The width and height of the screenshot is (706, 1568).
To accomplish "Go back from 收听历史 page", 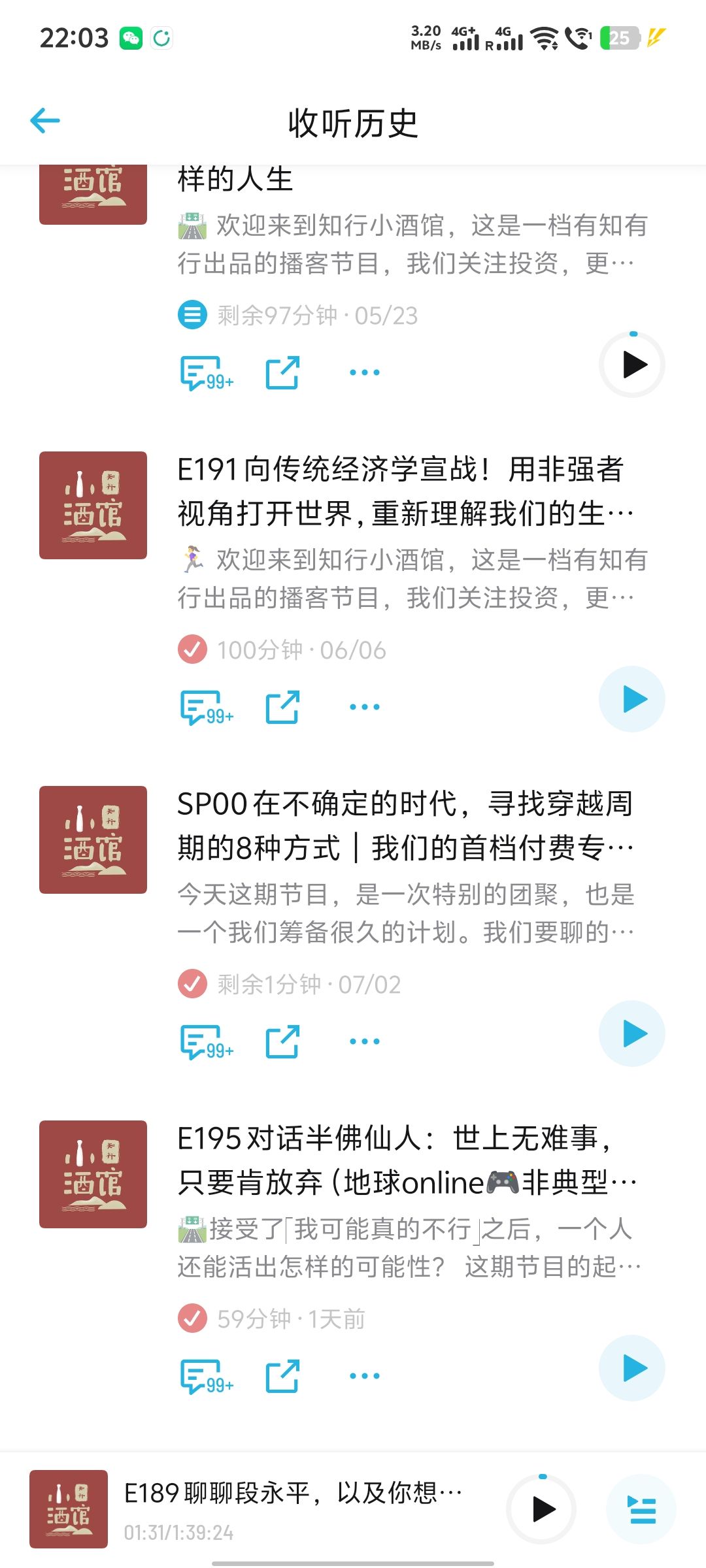I will (x=45, y=121).
